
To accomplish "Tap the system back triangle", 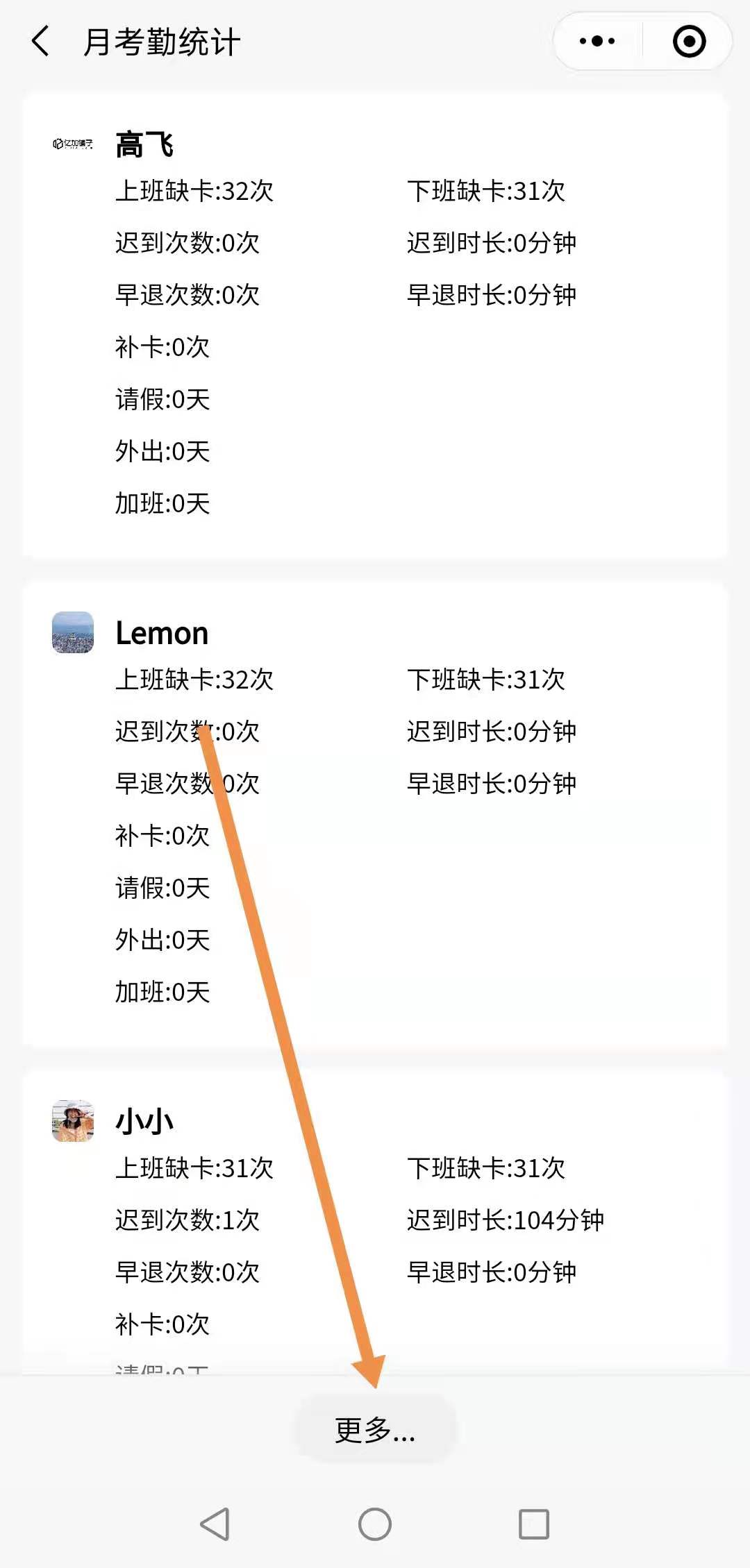I will [215, 1524].
